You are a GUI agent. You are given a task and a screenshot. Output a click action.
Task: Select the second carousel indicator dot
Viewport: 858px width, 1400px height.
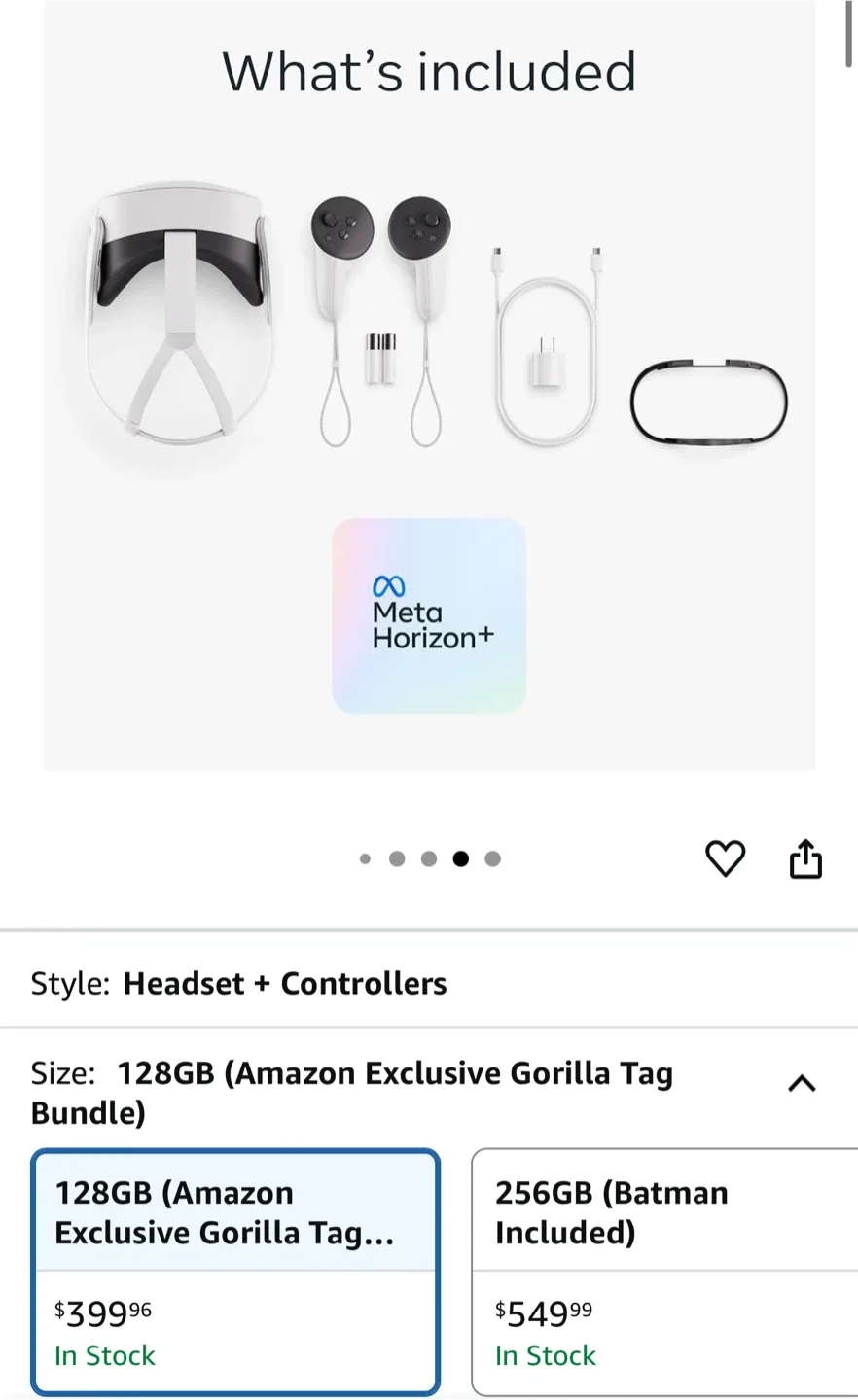(x=397, y=858)
